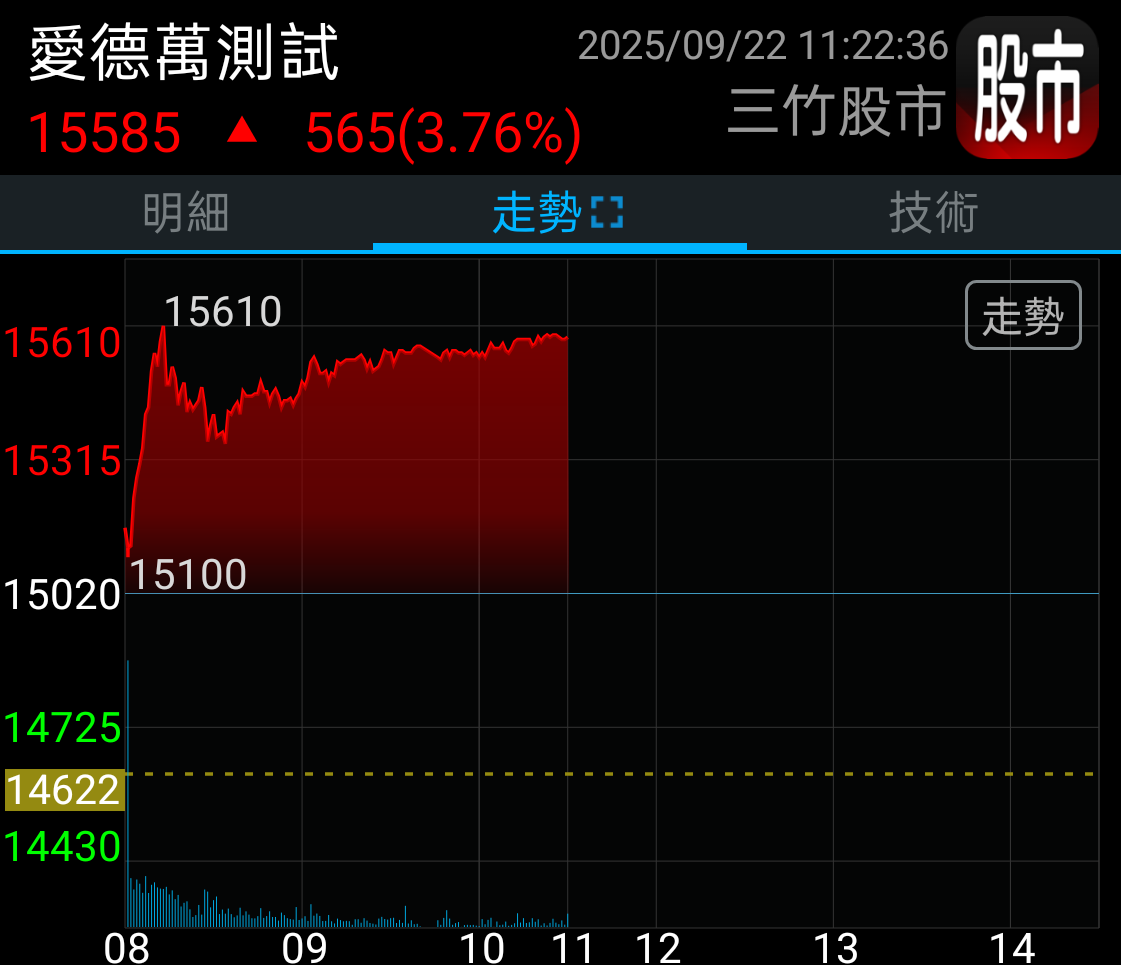1121x965 pixels.
Task: Expand the chart to fullscreen
Action: tap(607, 213)
